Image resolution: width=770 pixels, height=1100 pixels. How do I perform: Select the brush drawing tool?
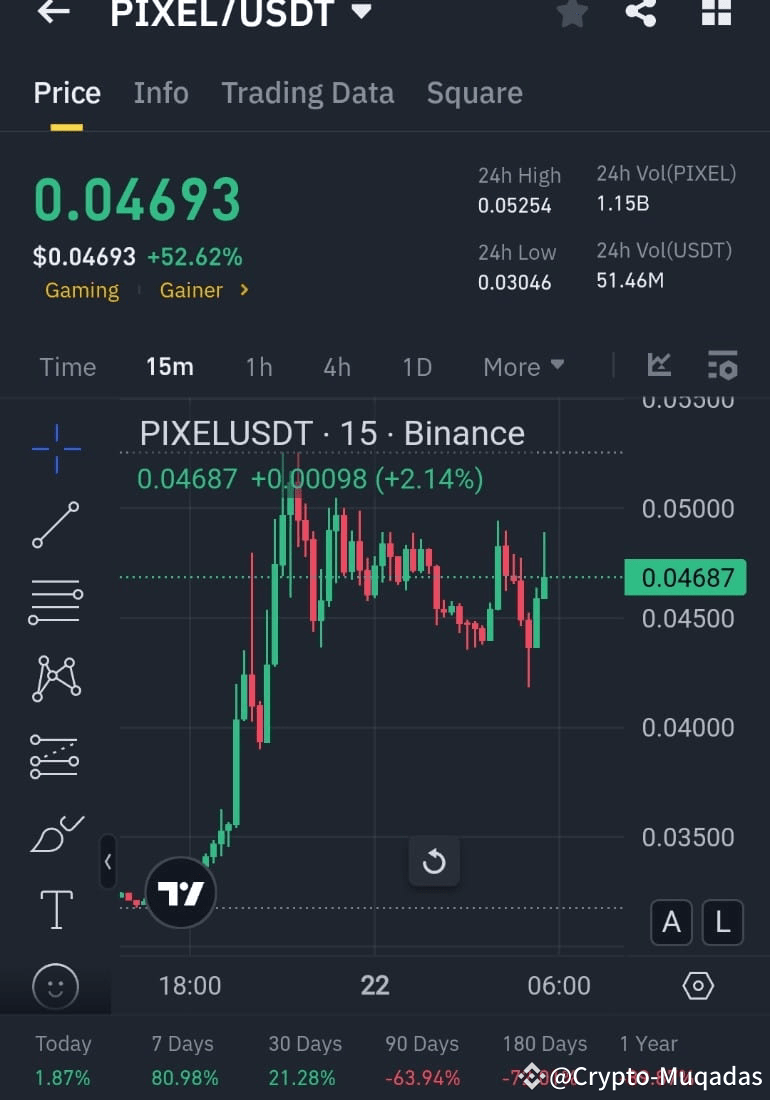pos(55,833)
